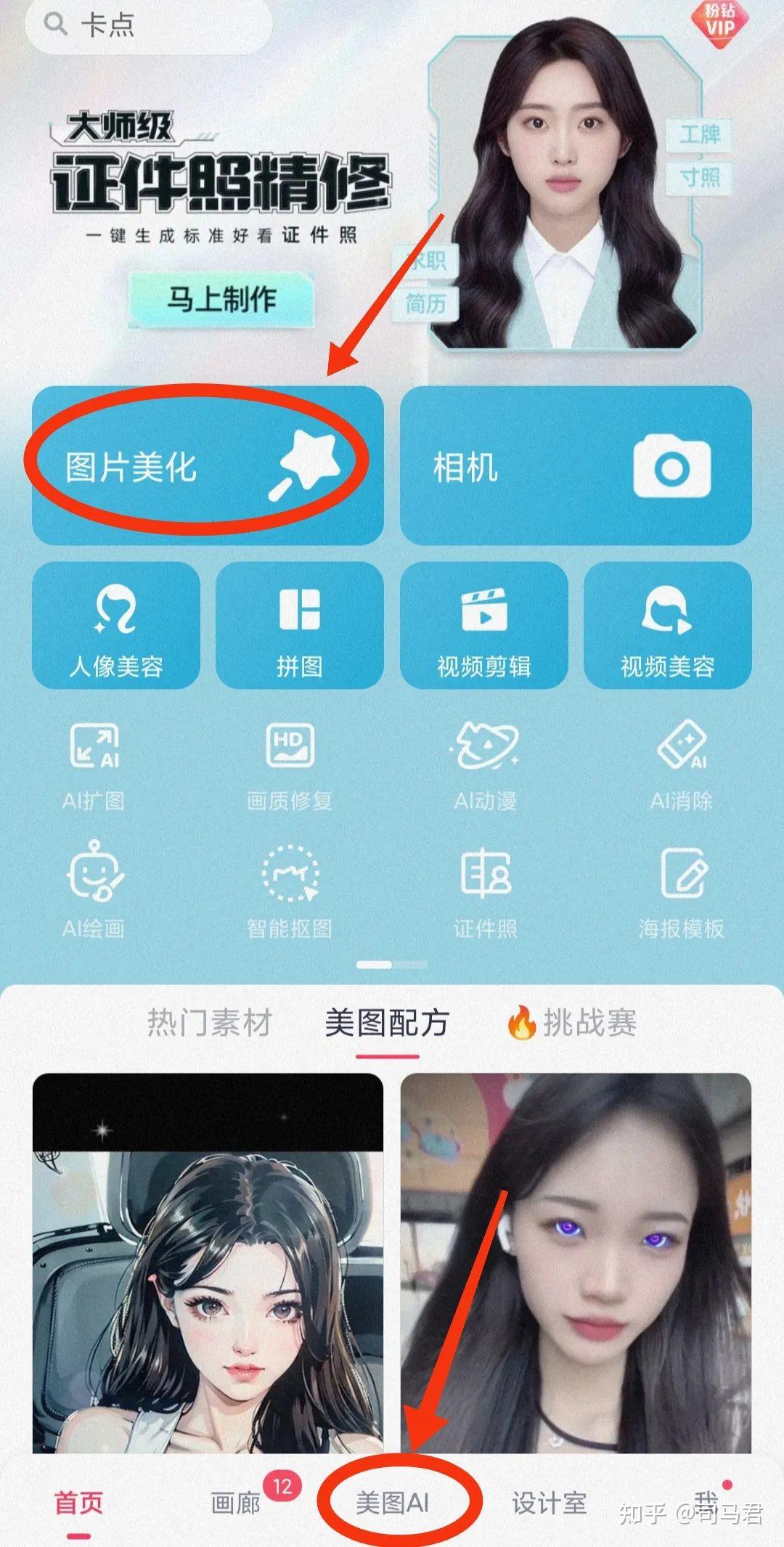Switch to the 挑战赛 tab

pyautogui.click(x=573, y=1022)
